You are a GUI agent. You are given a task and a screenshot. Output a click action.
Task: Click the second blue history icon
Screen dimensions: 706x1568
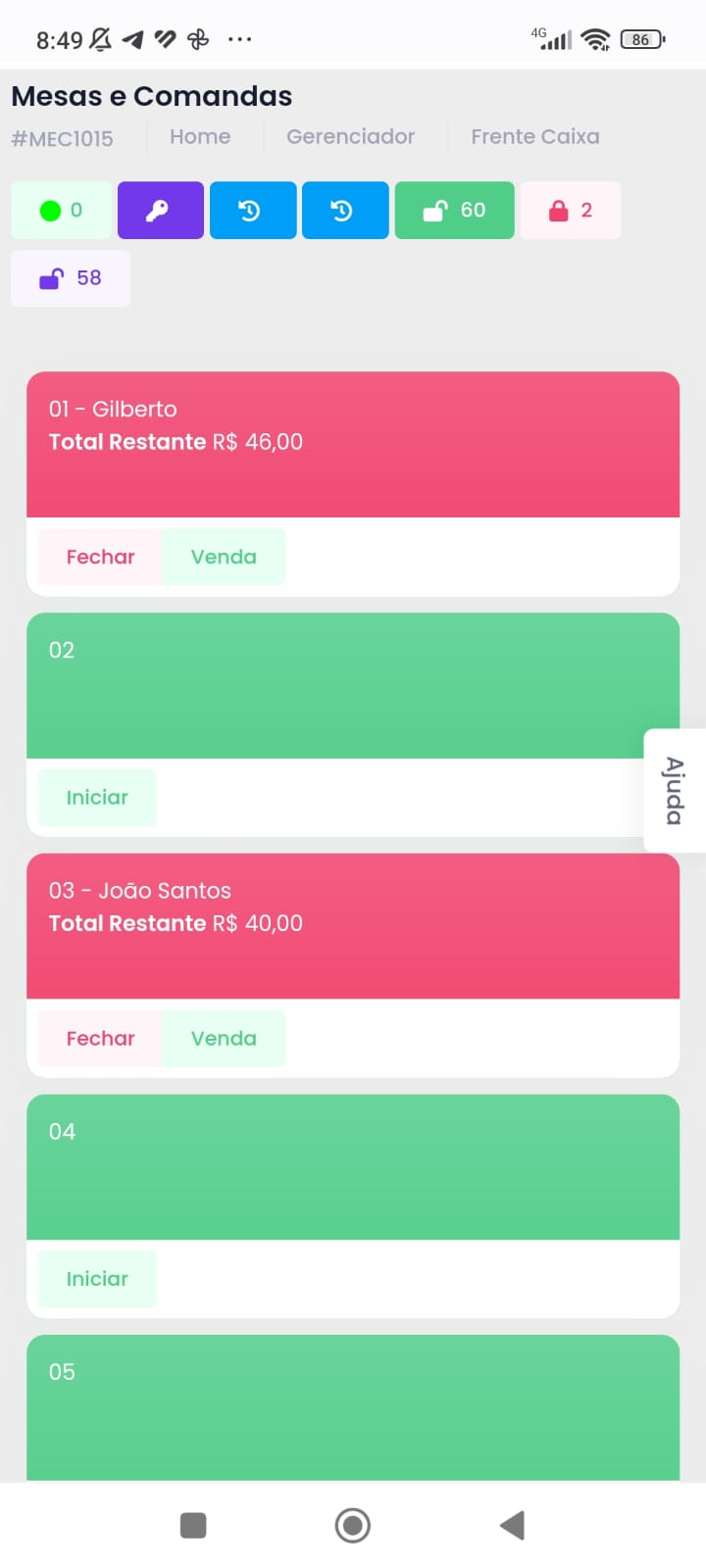tap(344, 210)
